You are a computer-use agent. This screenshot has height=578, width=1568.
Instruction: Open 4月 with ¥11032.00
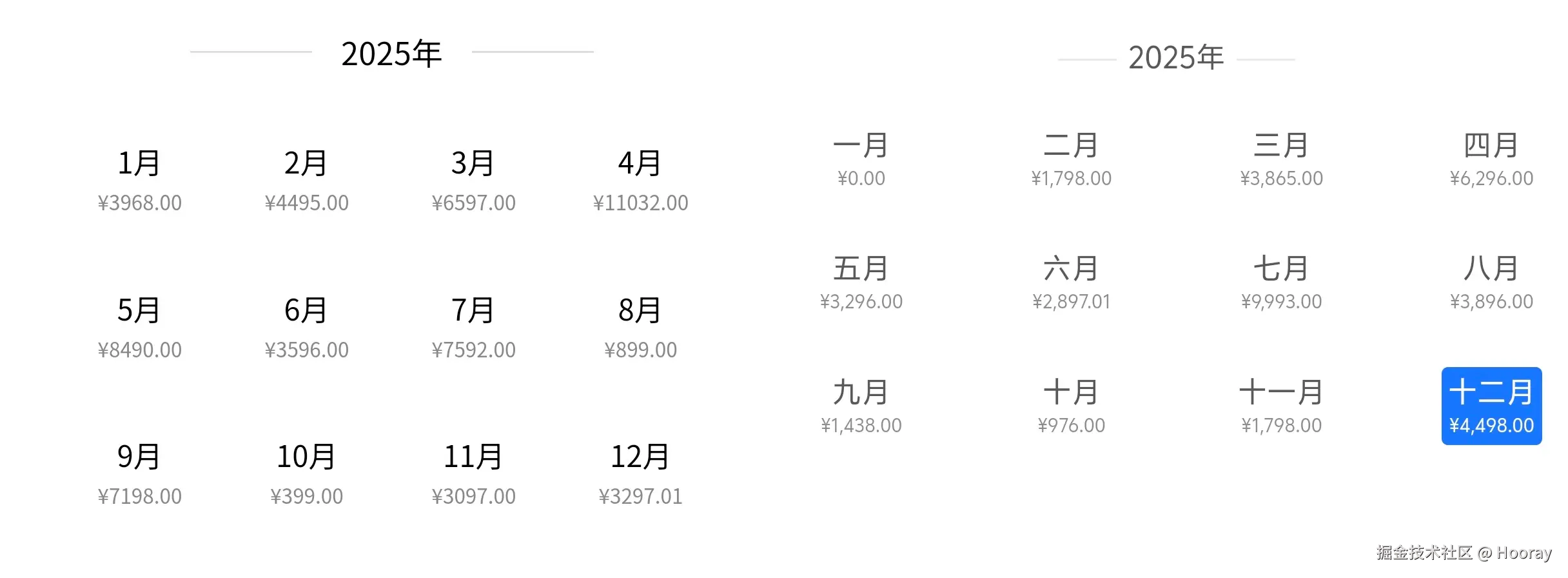coord(640,181)
